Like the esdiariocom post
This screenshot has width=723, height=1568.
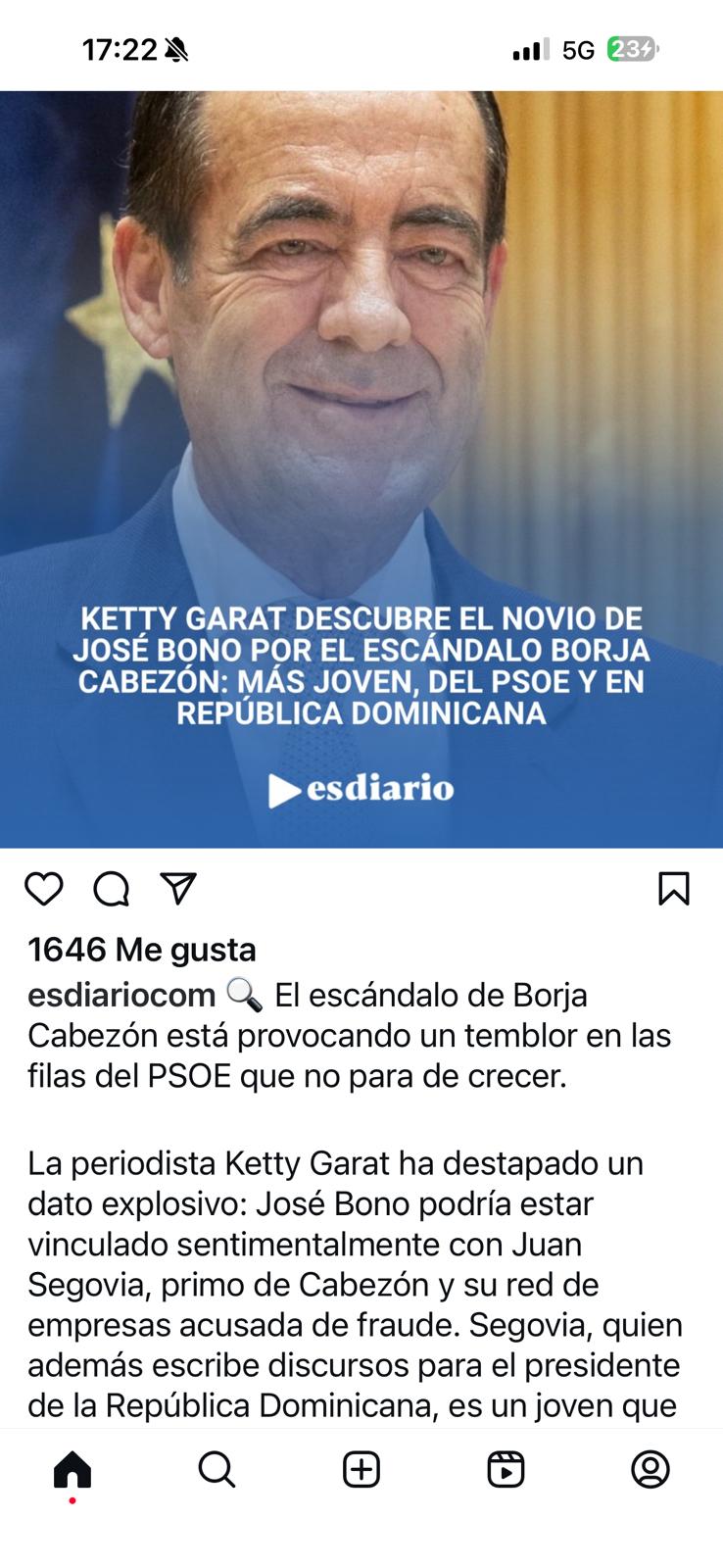pyautogui.click(x=44, y=889)
